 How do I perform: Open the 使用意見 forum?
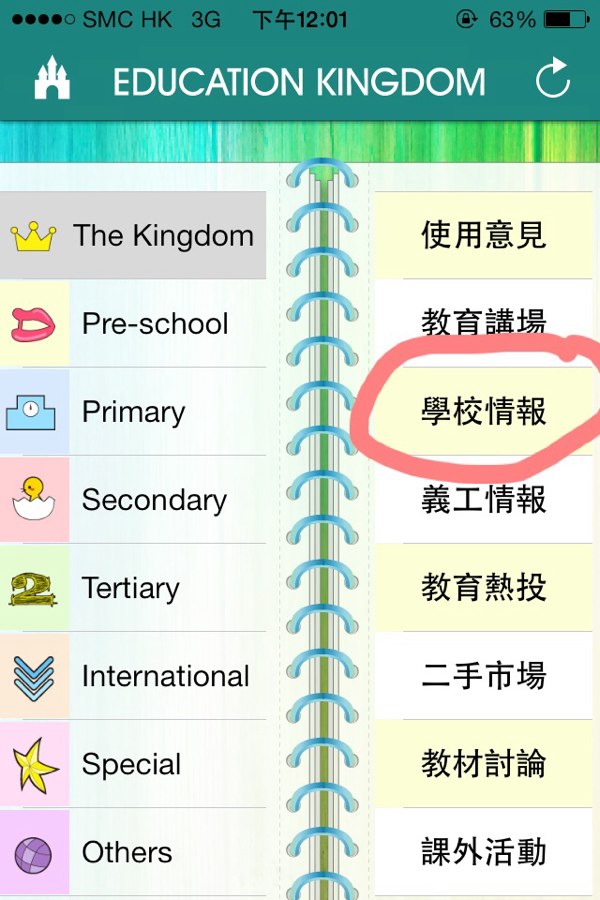pos(484,236)
